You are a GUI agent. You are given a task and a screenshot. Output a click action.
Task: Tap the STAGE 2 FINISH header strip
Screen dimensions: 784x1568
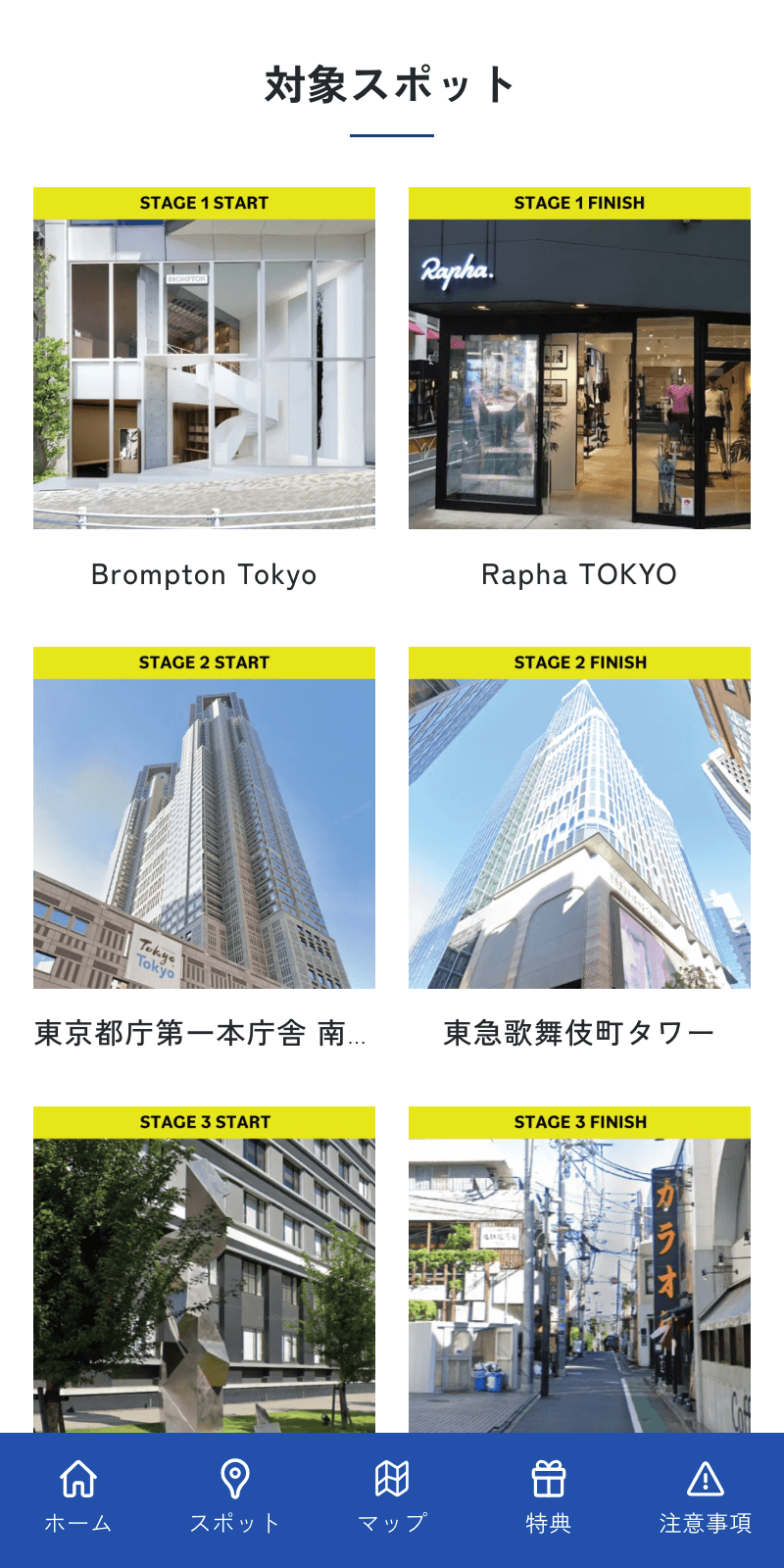[x=578, y=661]
